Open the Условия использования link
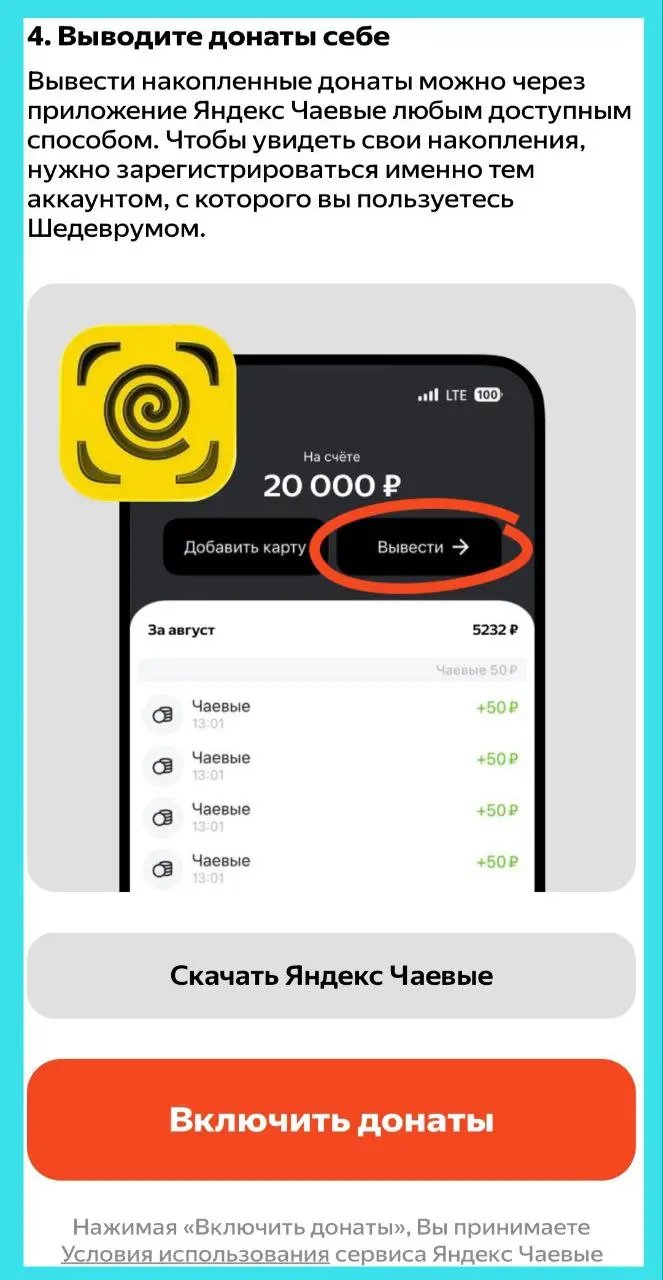Viewport: 663px width, 1280px height. [x=195, y=1254]
